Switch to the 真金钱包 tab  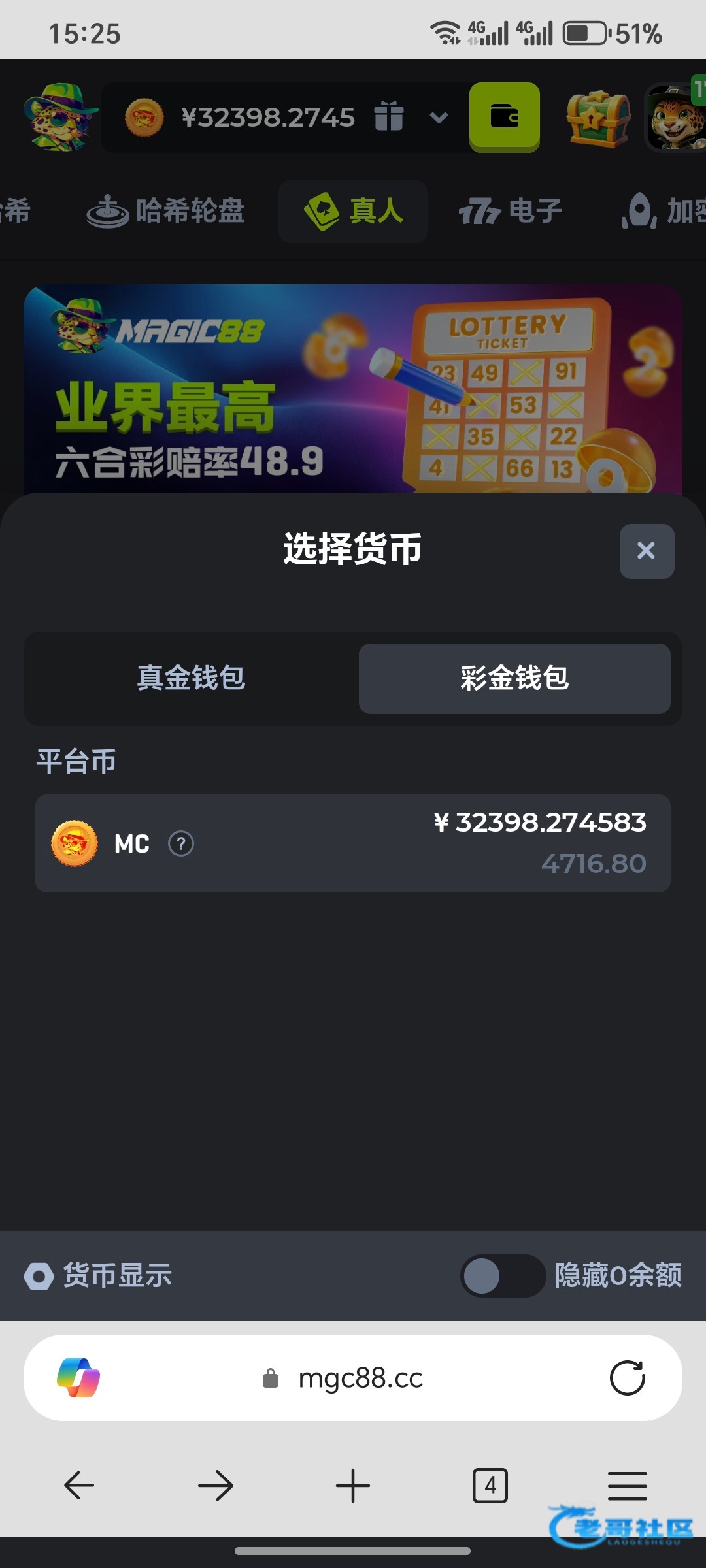coord(192,678)
